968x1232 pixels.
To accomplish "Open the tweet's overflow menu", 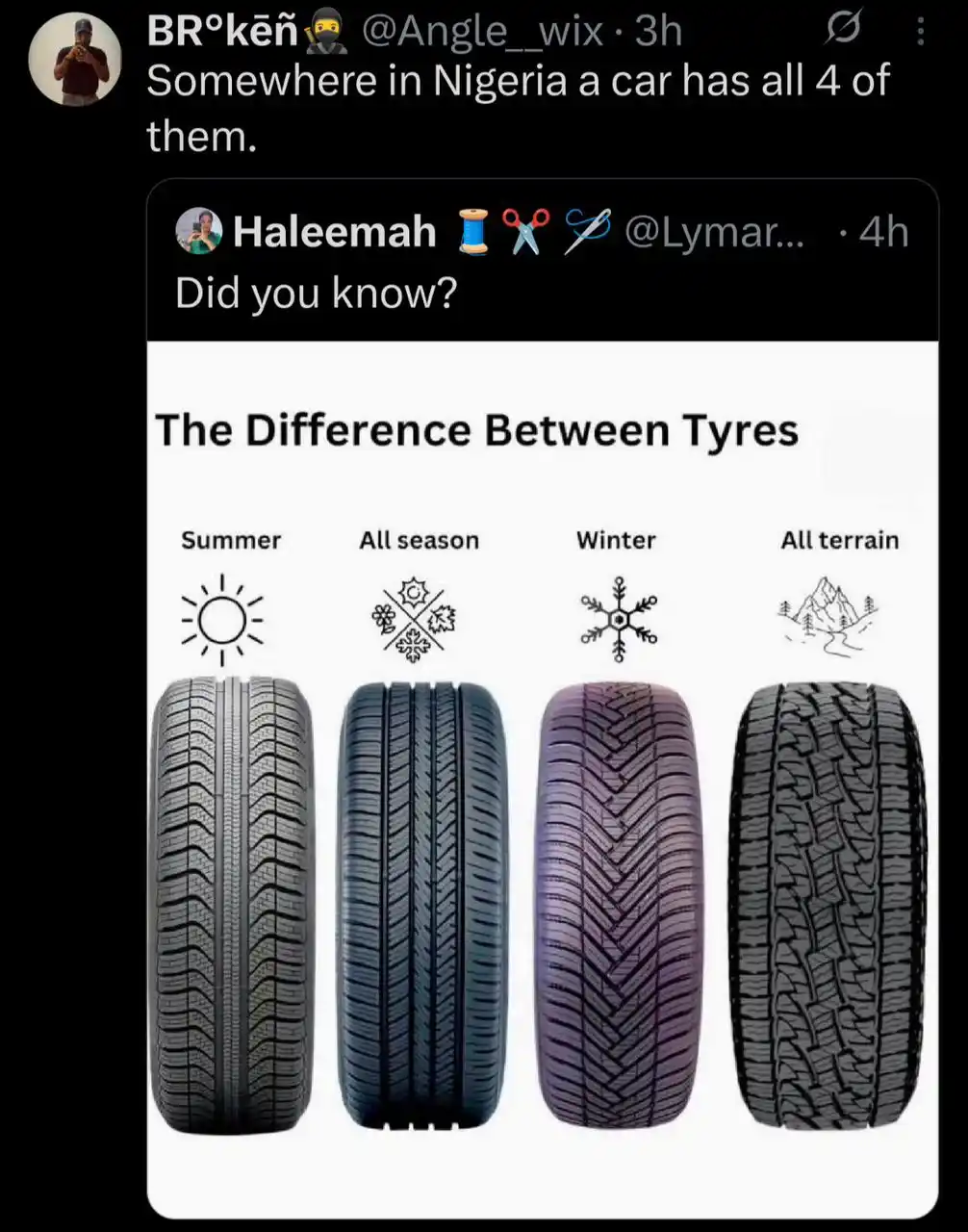I will coord(921,34).
